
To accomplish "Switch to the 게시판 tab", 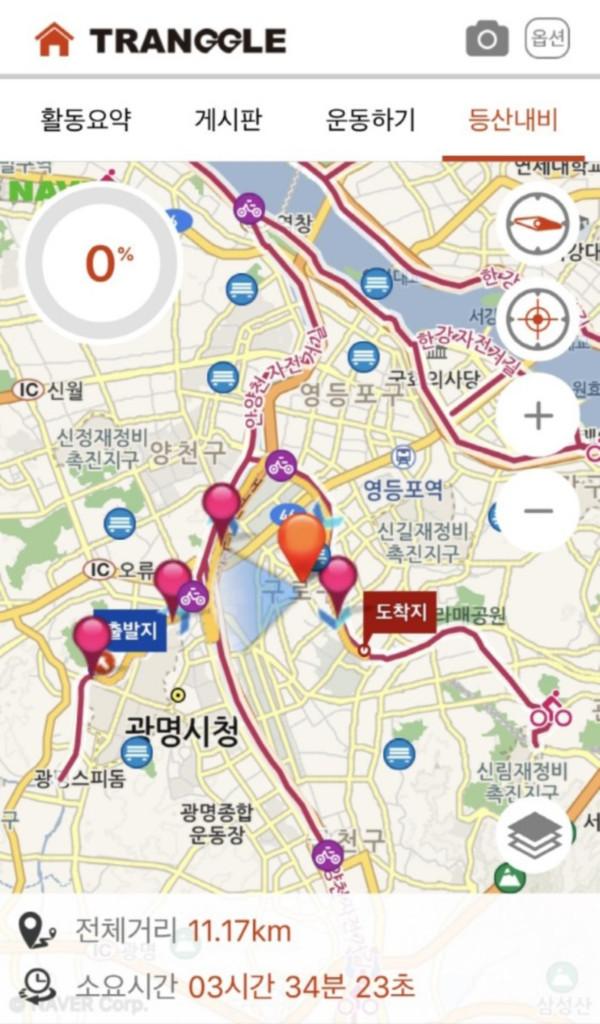I will point(228,121).
